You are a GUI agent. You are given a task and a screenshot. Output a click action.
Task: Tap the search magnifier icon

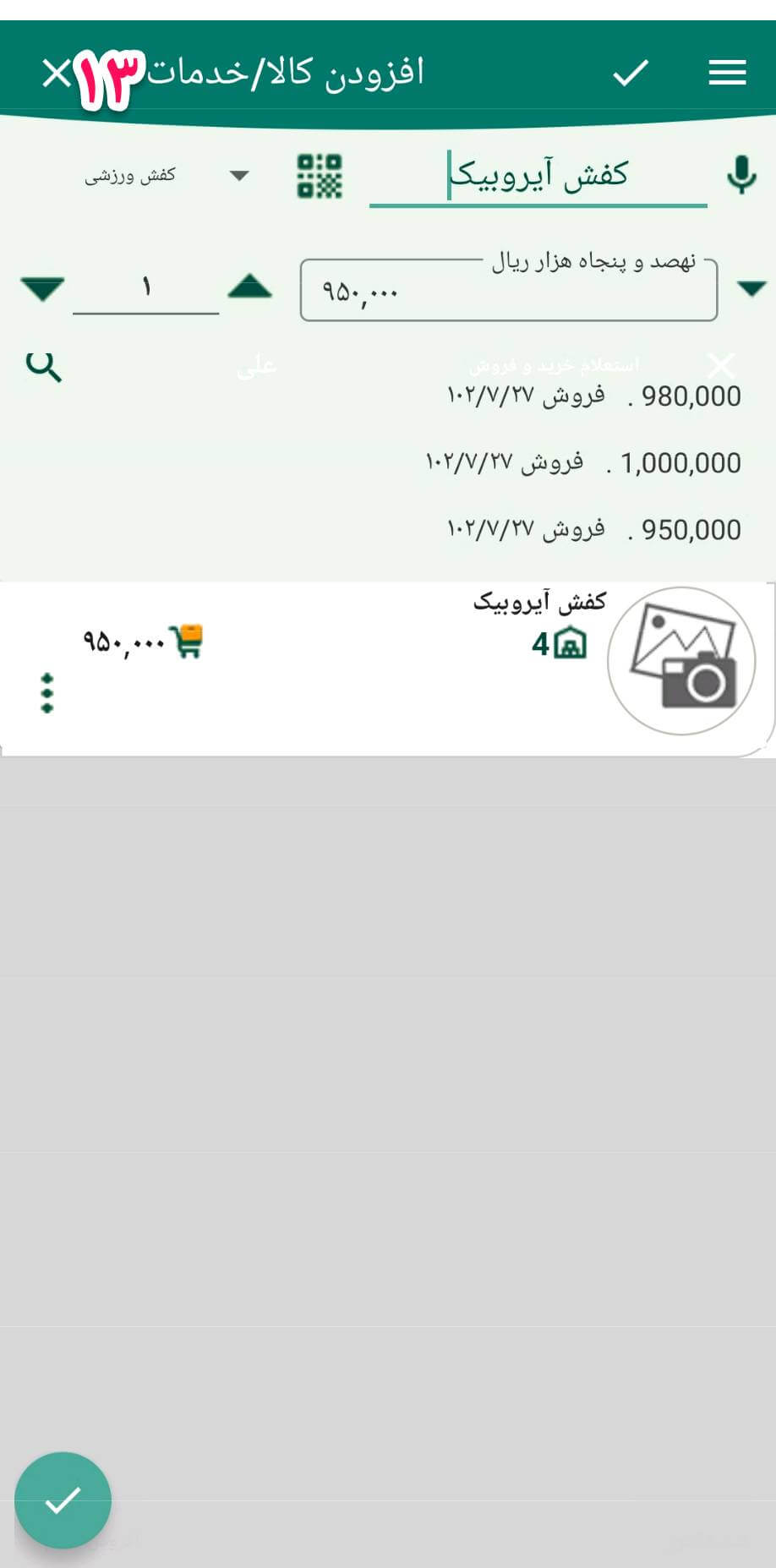point(43,366)
